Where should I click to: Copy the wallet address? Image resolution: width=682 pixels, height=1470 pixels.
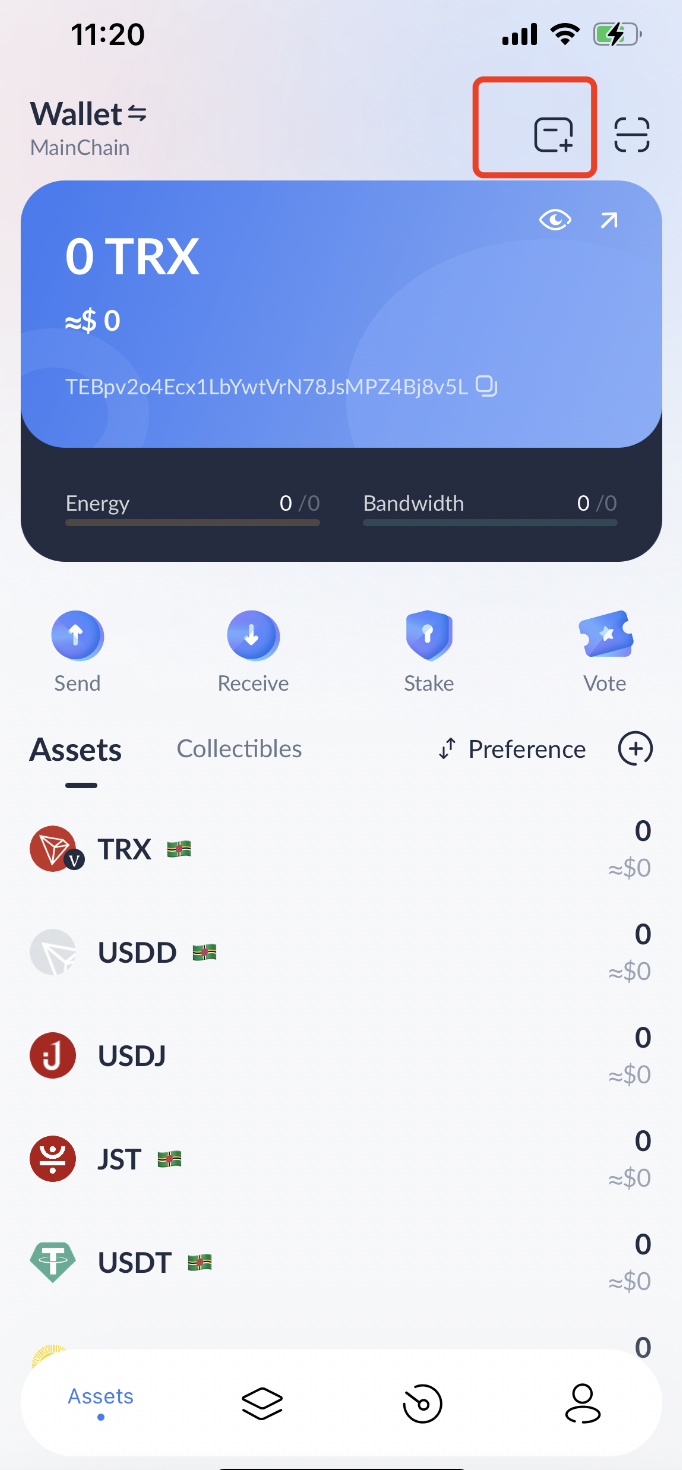tap(486, 386)
